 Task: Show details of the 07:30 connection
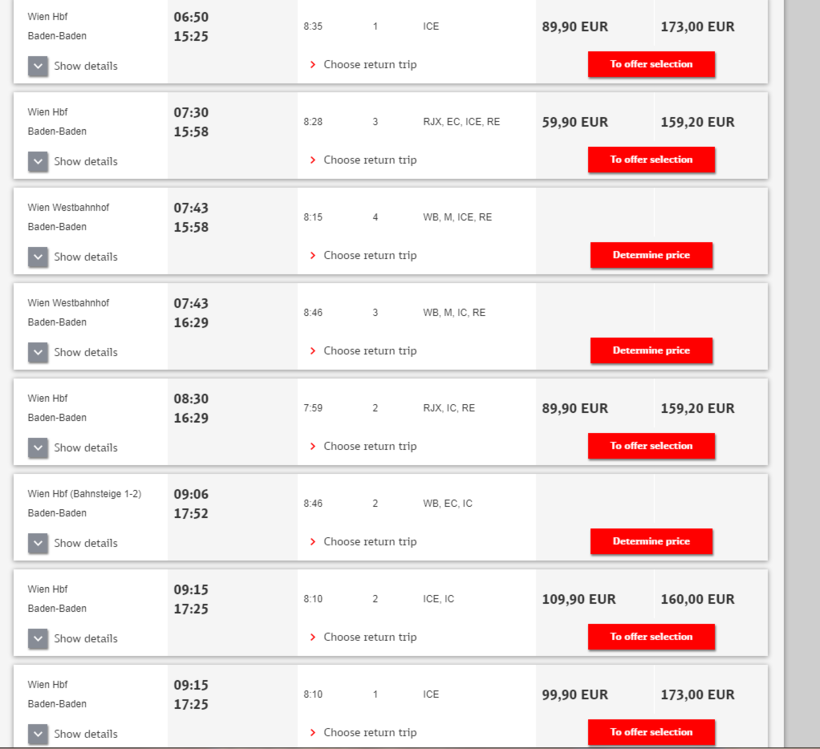click(38, 161)
